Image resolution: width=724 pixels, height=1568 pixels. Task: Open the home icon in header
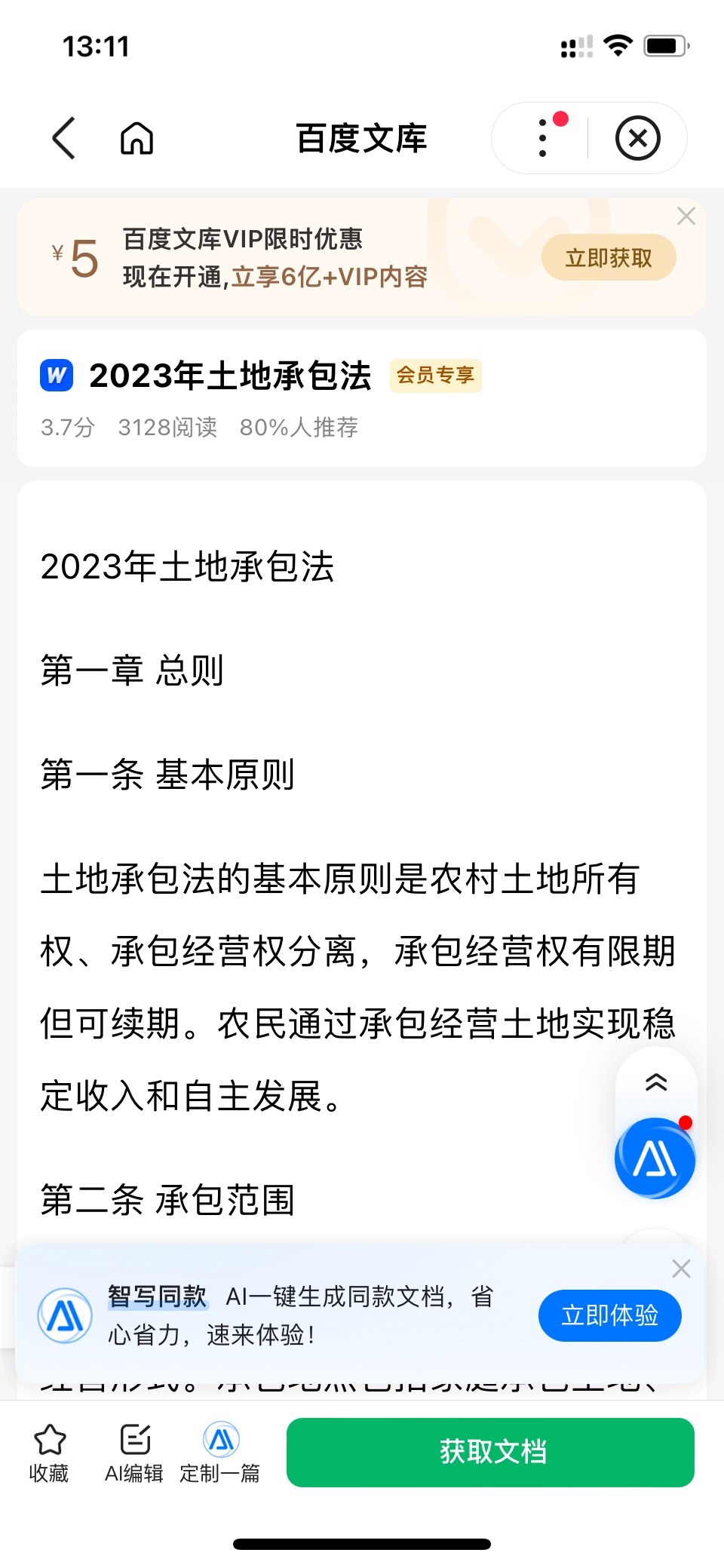coord(137,139)
